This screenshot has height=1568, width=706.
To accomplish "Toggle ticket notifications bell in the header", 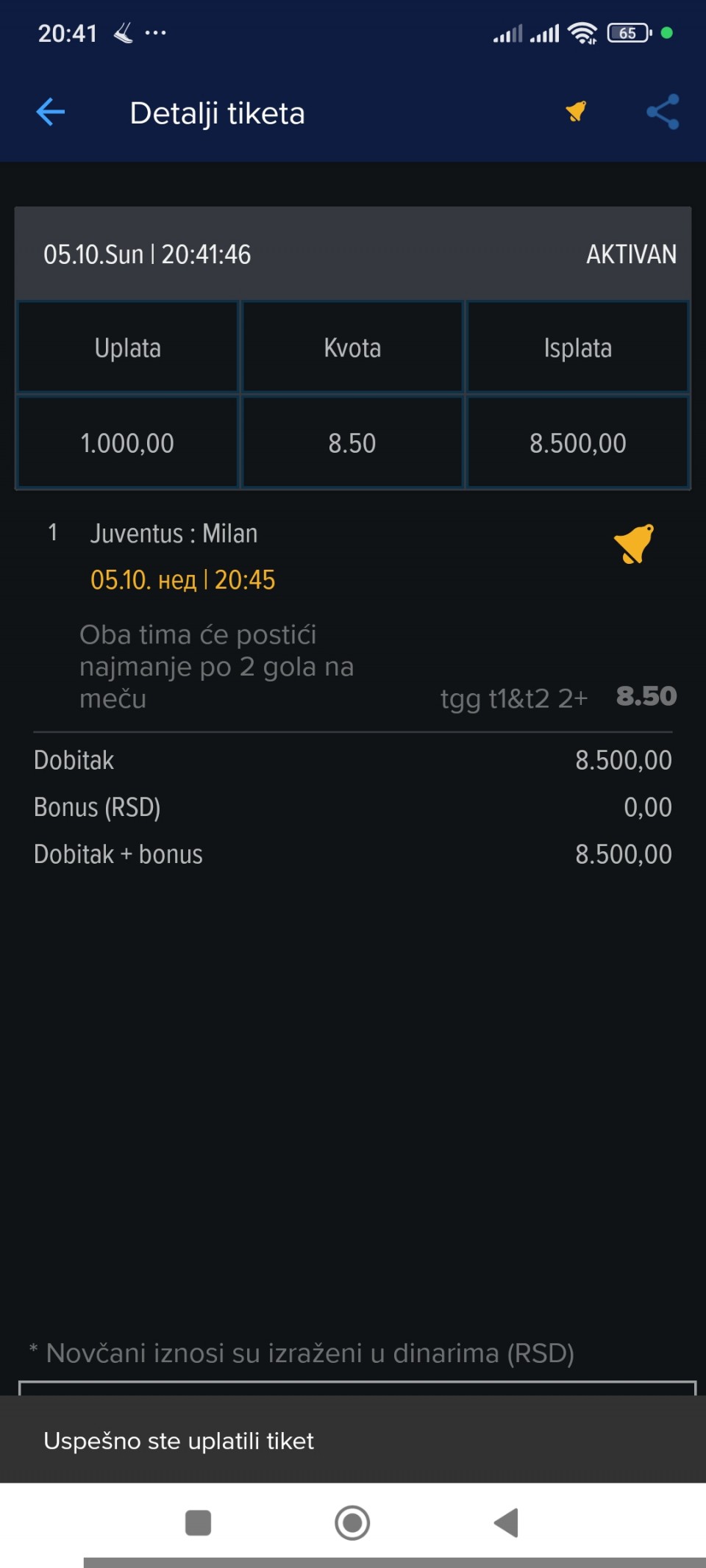I will 576,112.
